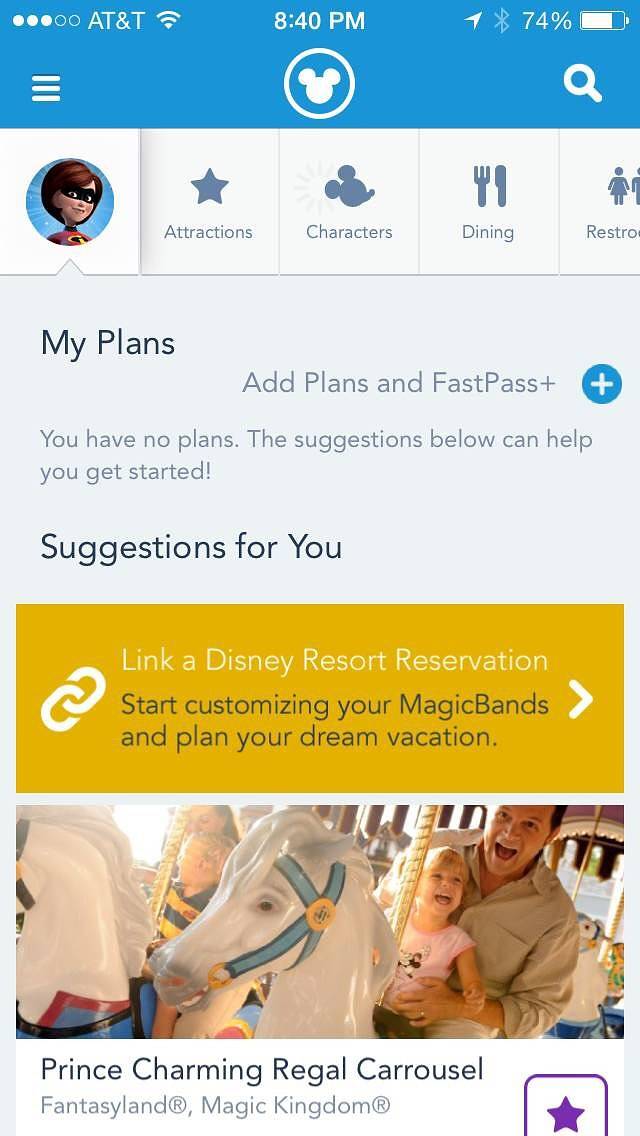Open the Link a Disney Resort Reservation banner
Image resolution: width=640 pixels, height=1136 pixels.
[320, 698]
